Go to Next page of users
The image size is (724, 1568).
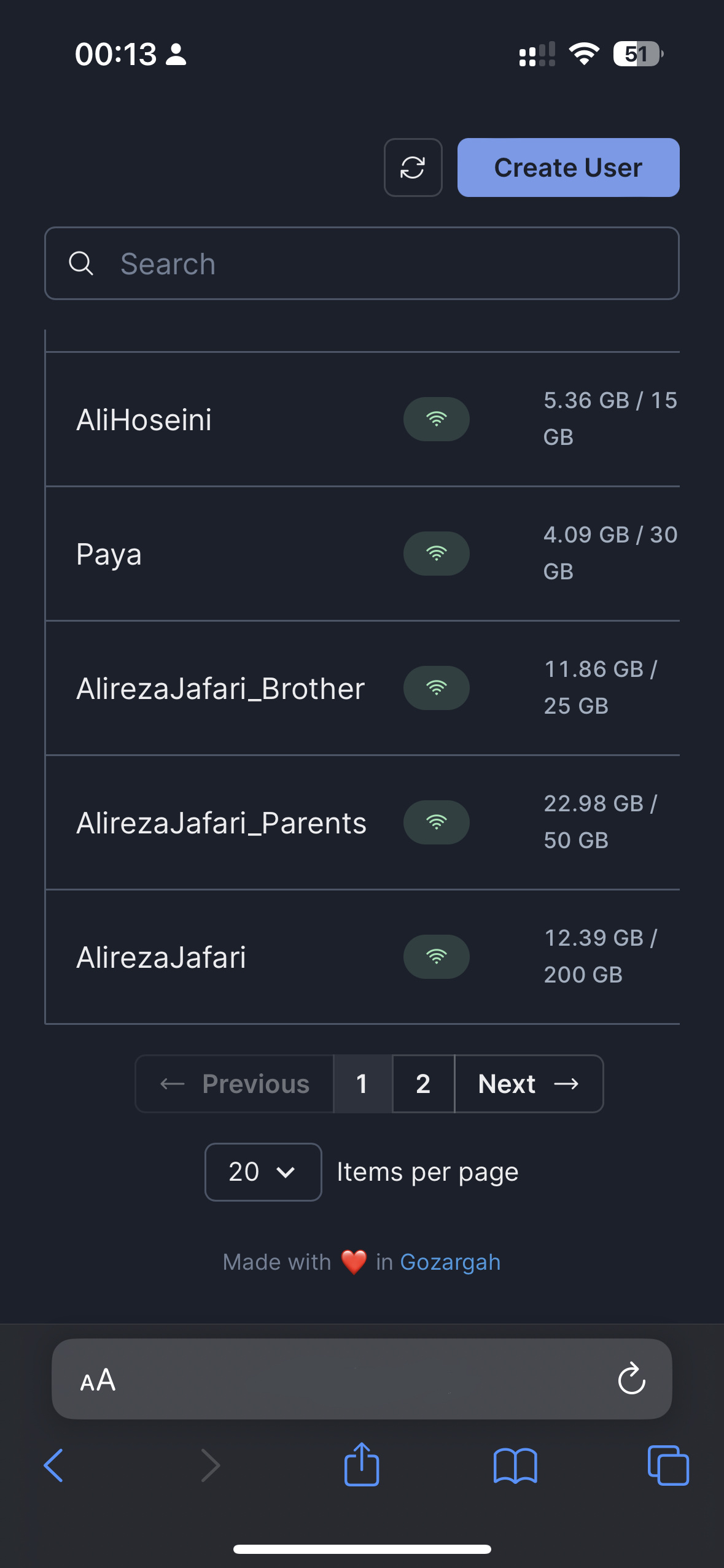click(x=528, y=1083)
